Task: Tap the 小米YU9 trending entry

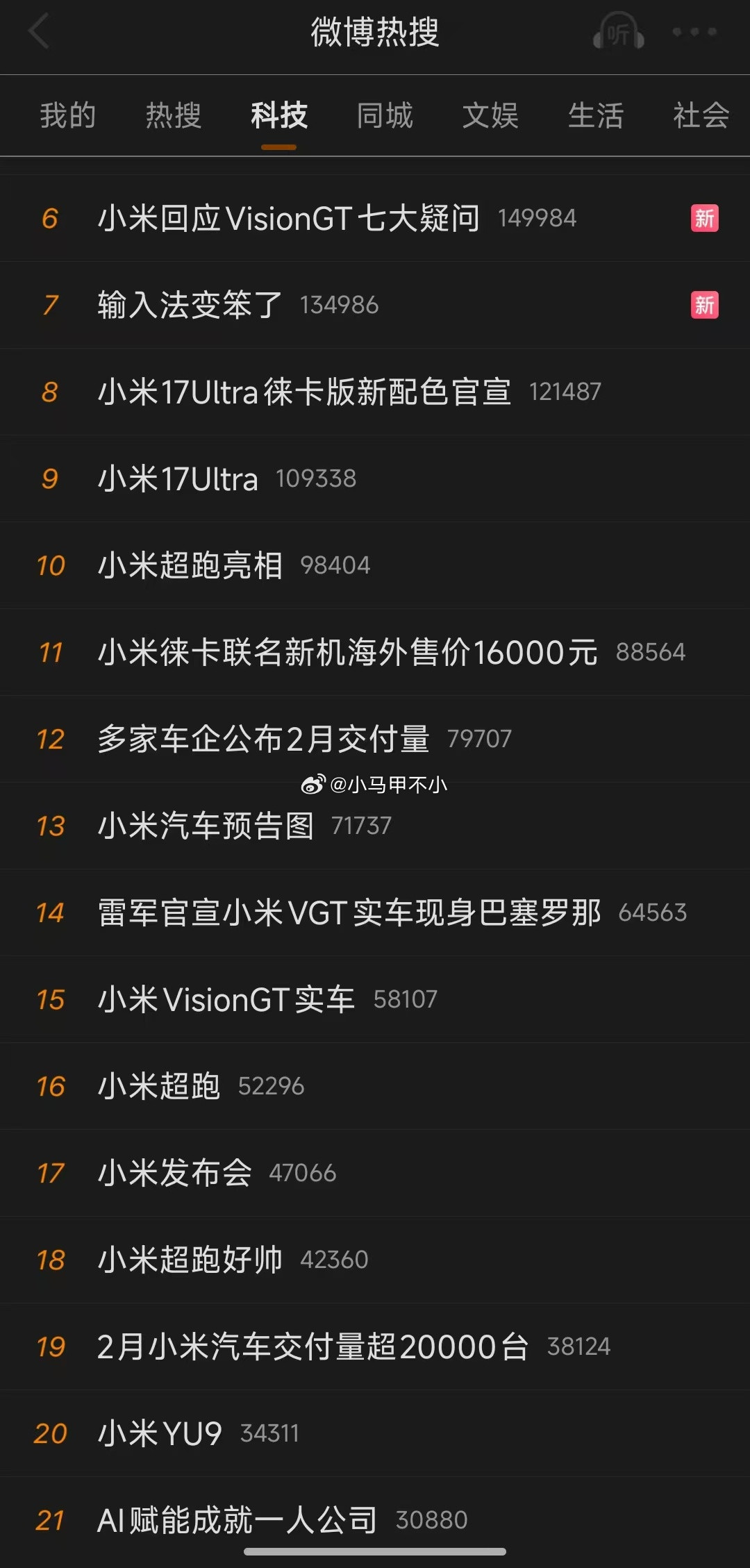Action: point(157,1433)
